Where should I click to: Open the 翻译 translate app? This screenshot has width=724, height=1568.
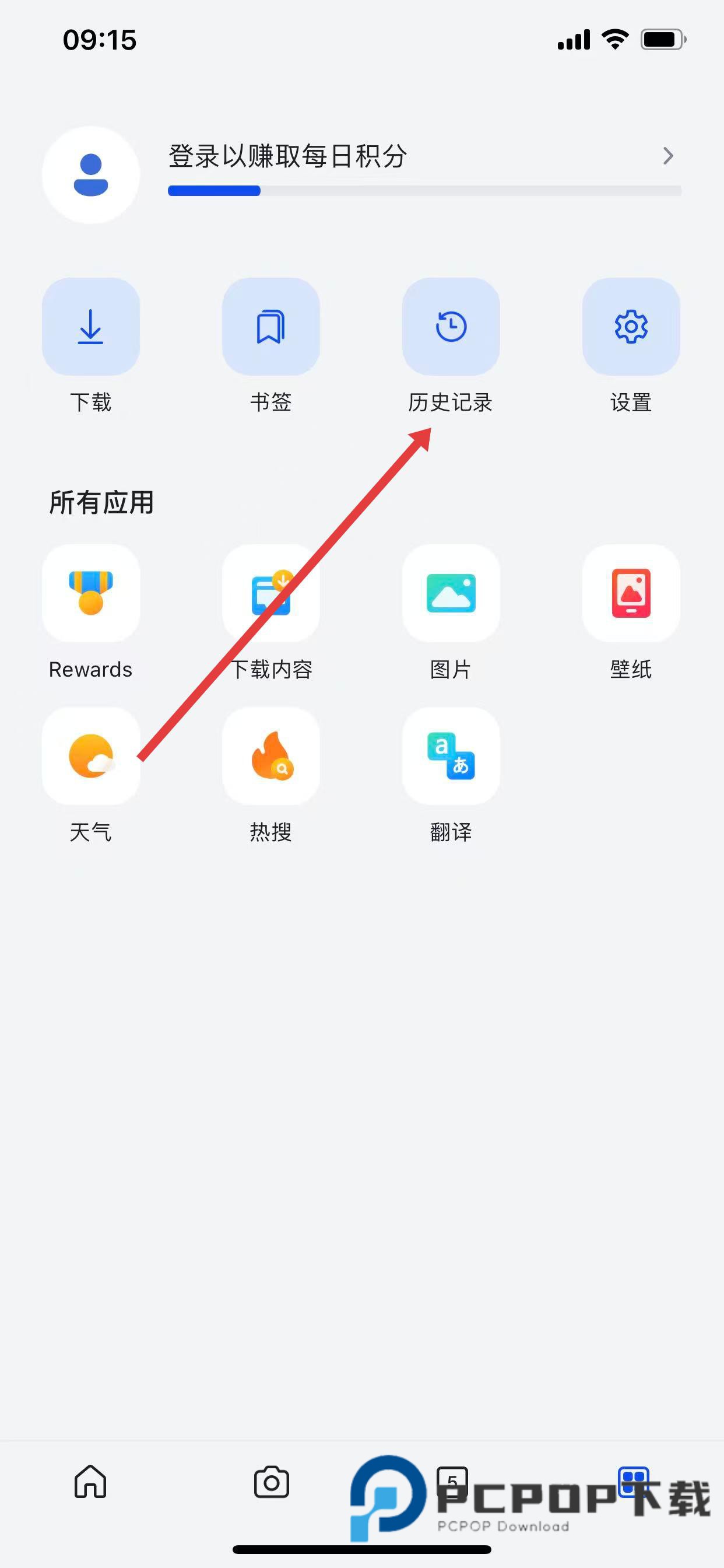coord(451,756)
